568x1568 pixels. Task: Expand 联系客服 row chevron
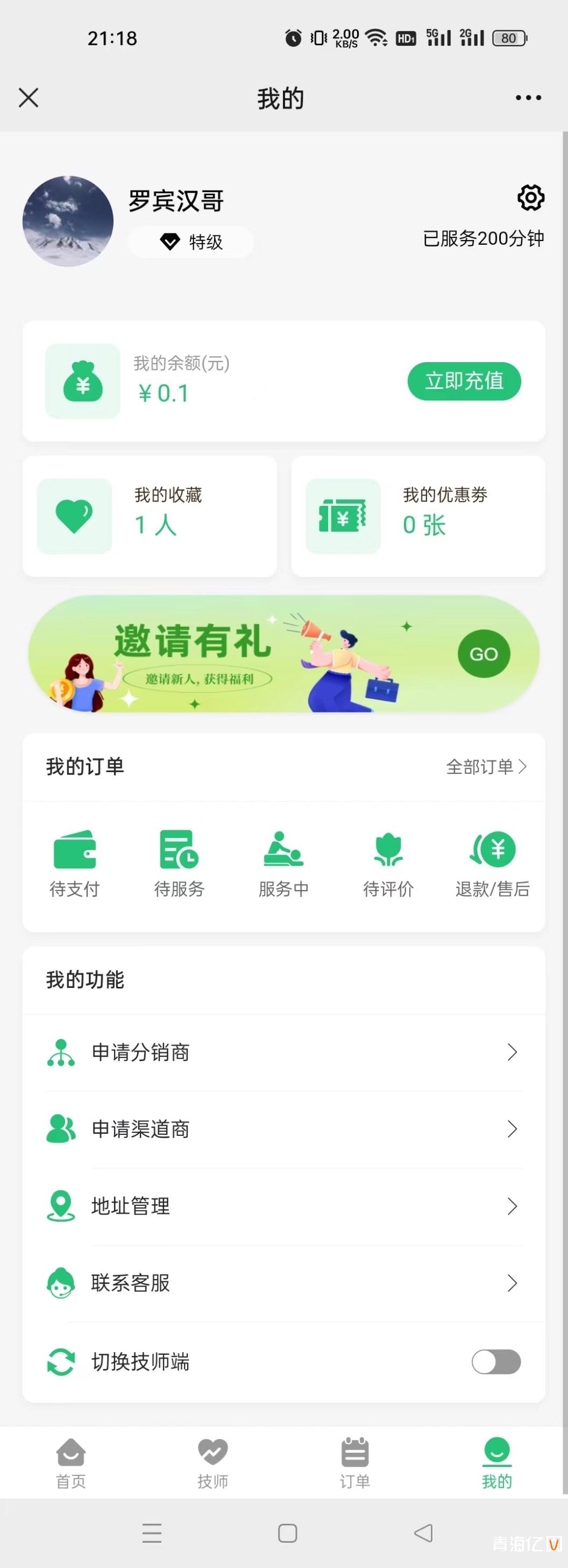point(511,1283)
